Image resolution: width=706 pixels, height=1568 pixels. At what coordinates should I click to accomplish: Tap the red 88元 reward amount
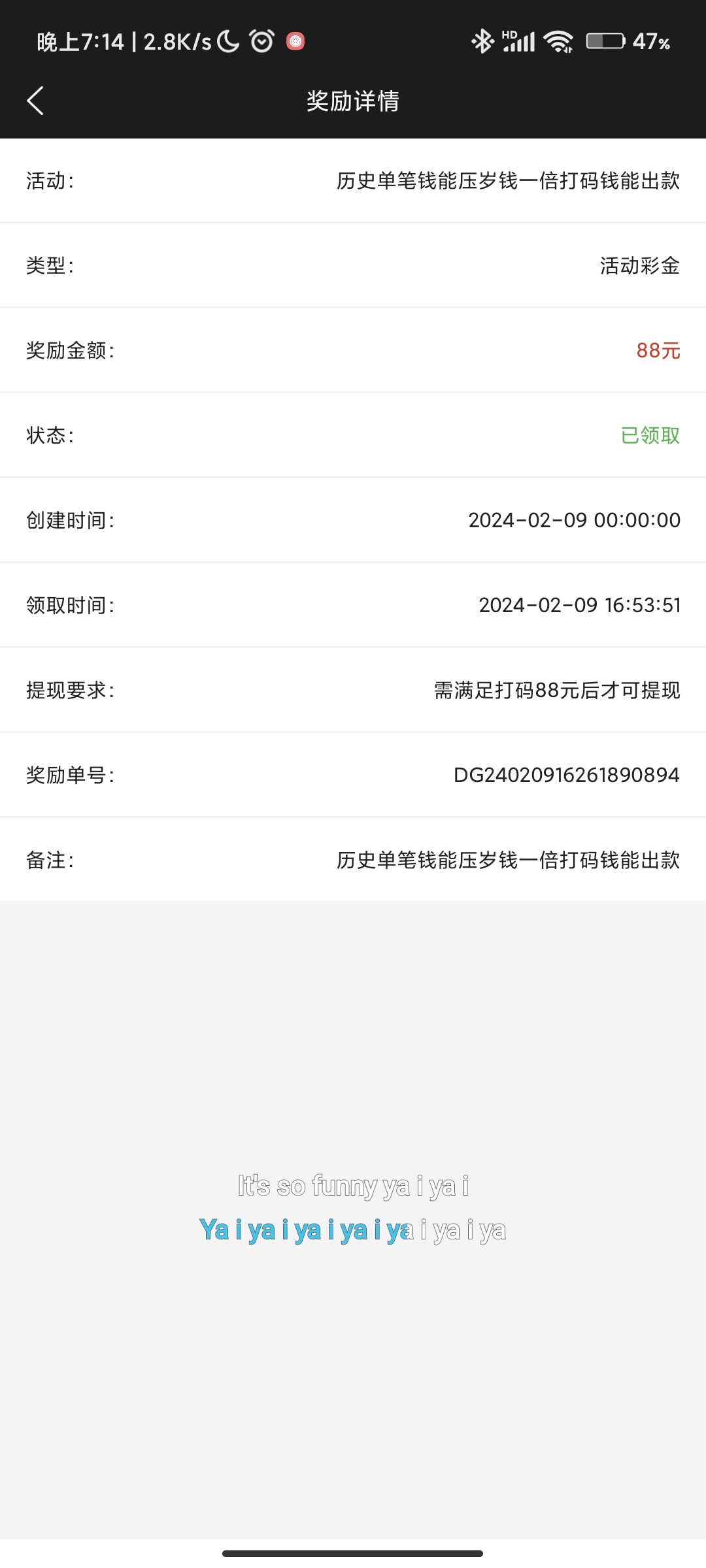tap(658, 351)
